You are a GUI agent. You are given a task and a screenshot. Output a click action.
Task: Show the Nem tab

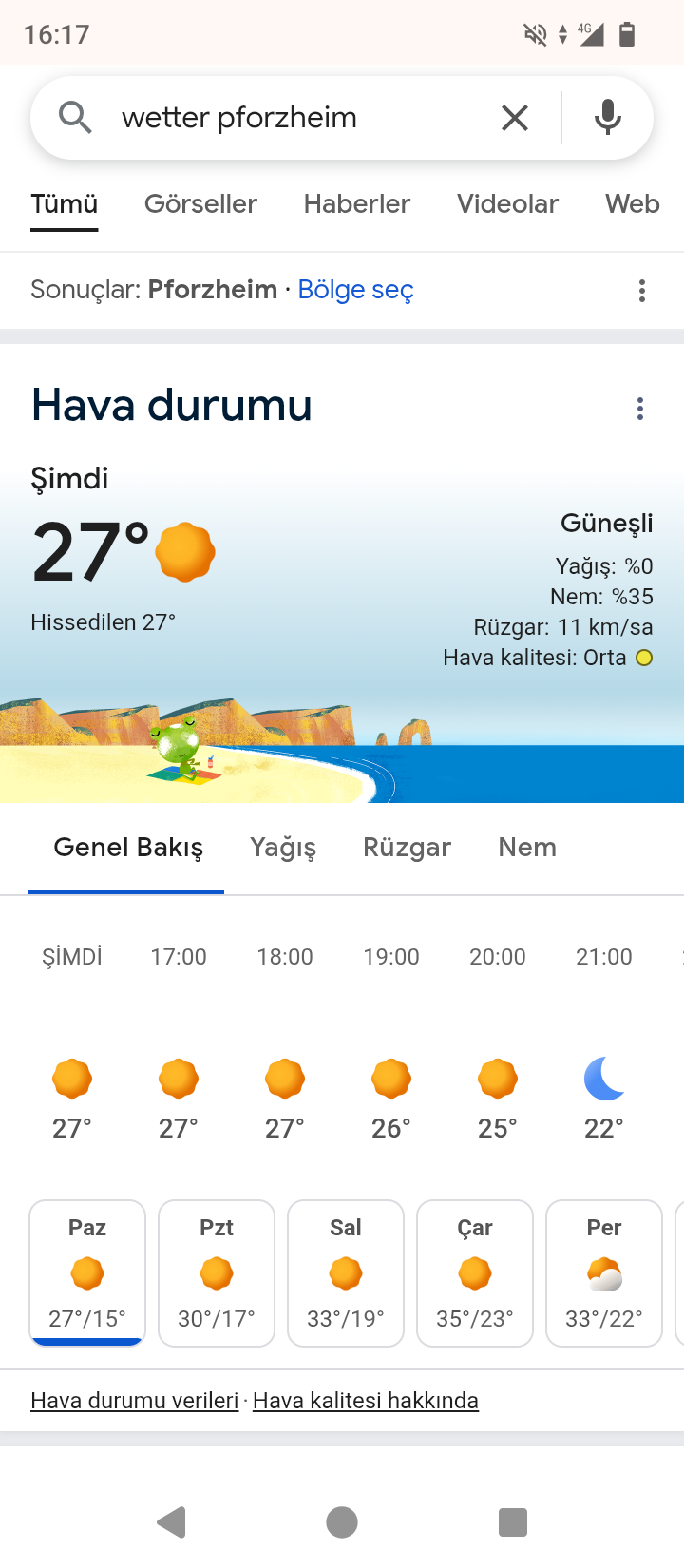(x=527, y=847)
